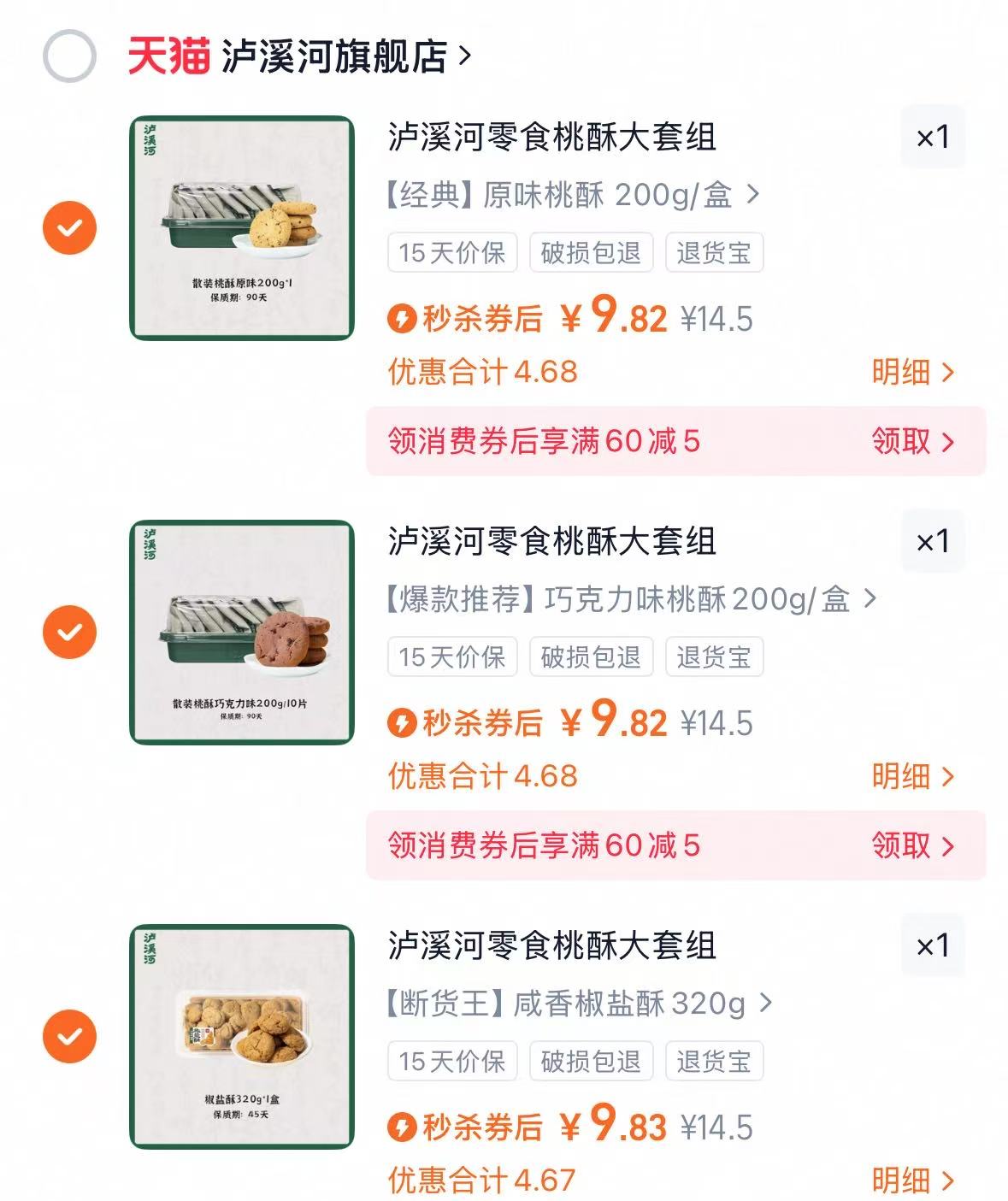Click the 破损包退 tag on chocolate crisp item
Screen dimensions: 1008x1201
point(592,656)
